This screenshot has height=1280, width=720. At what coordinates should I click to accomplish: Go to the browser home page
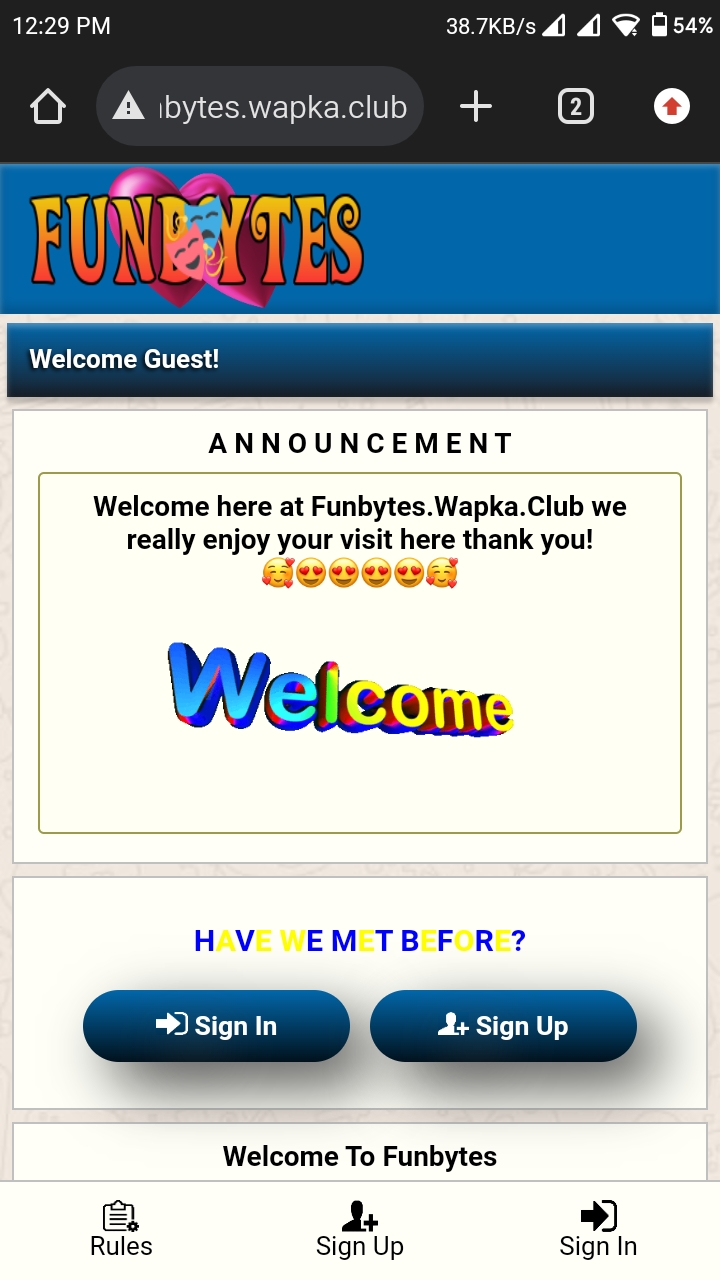[48, 106]
